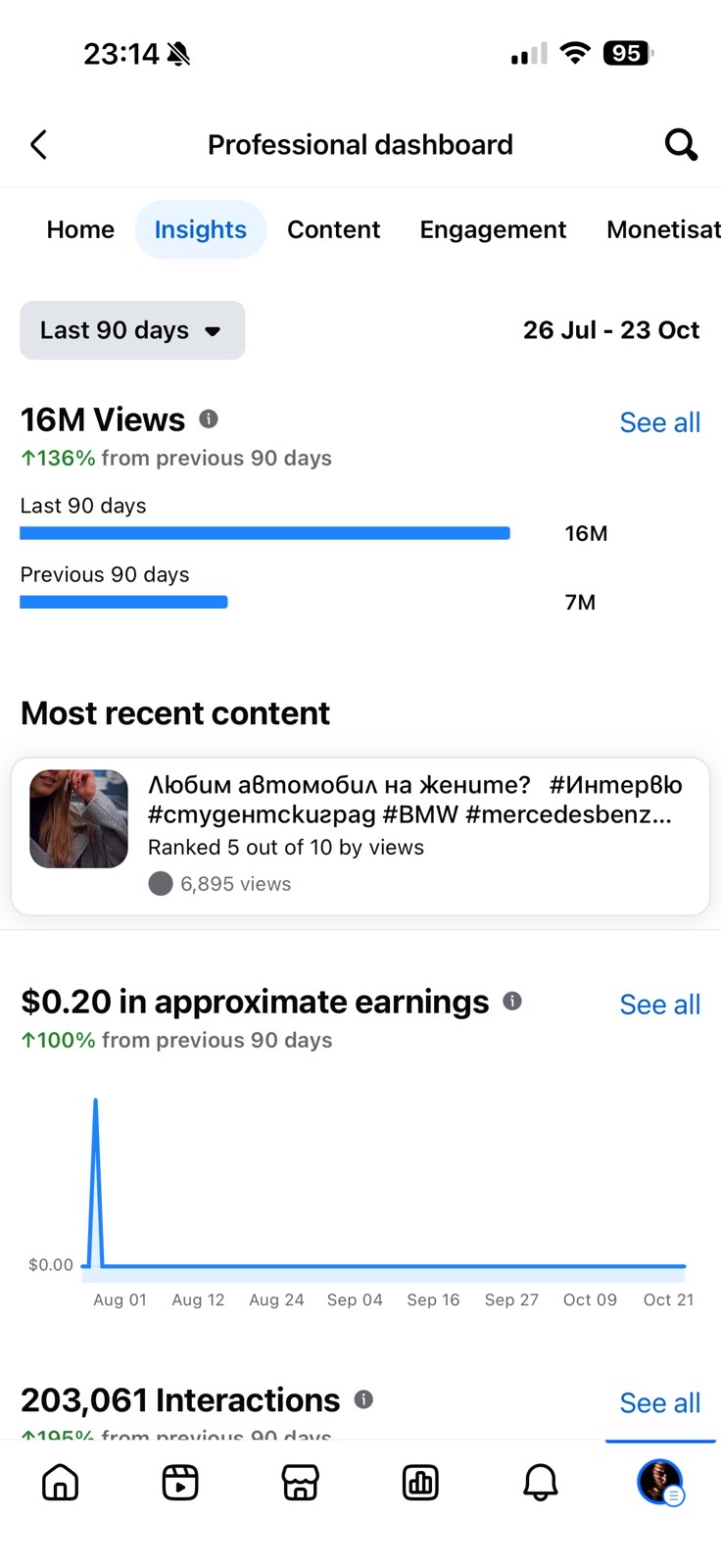Open the Home feed icon in bottom navigation

[x=60, y=1482]
